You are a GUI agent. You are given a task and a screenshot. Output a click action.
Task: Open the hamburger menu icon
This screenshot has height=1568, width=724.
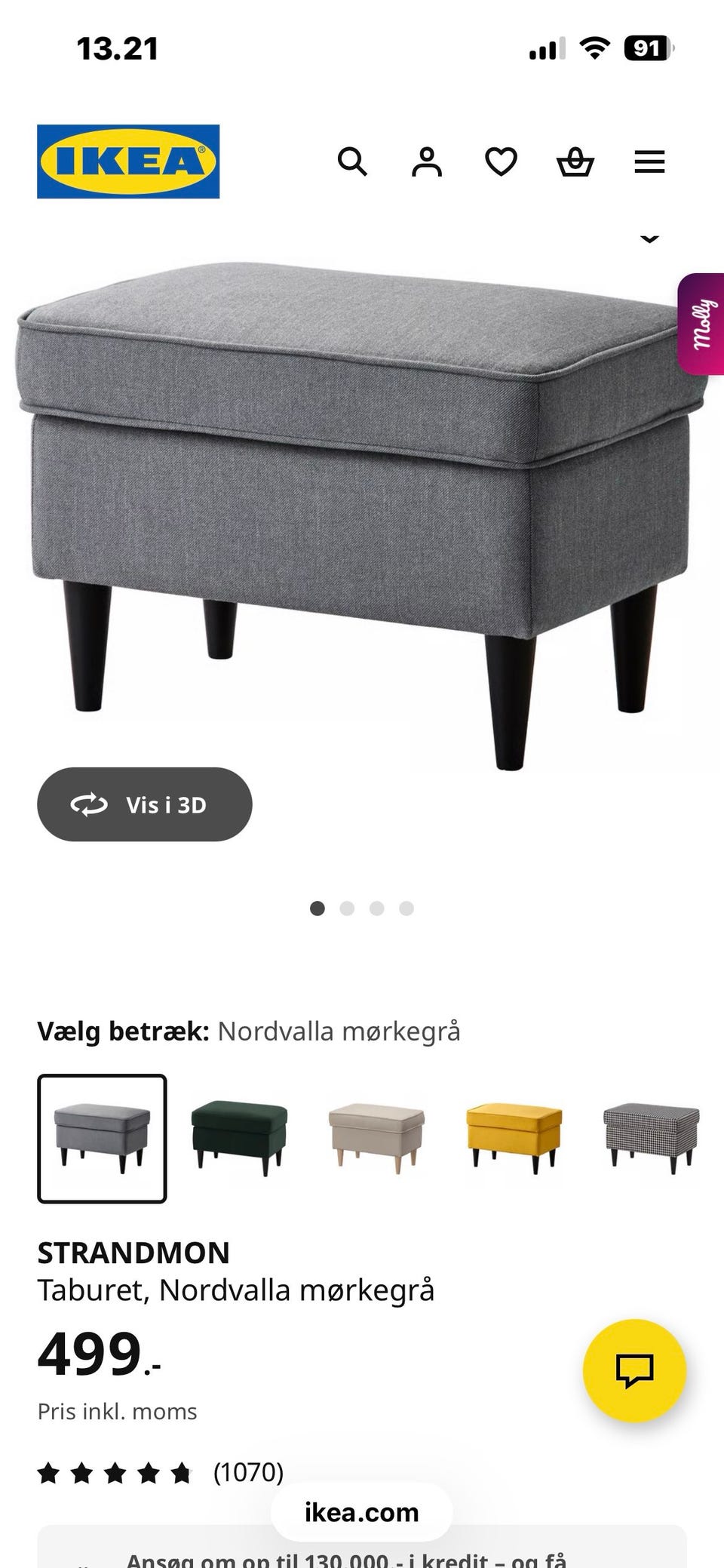tap(649, 161)
